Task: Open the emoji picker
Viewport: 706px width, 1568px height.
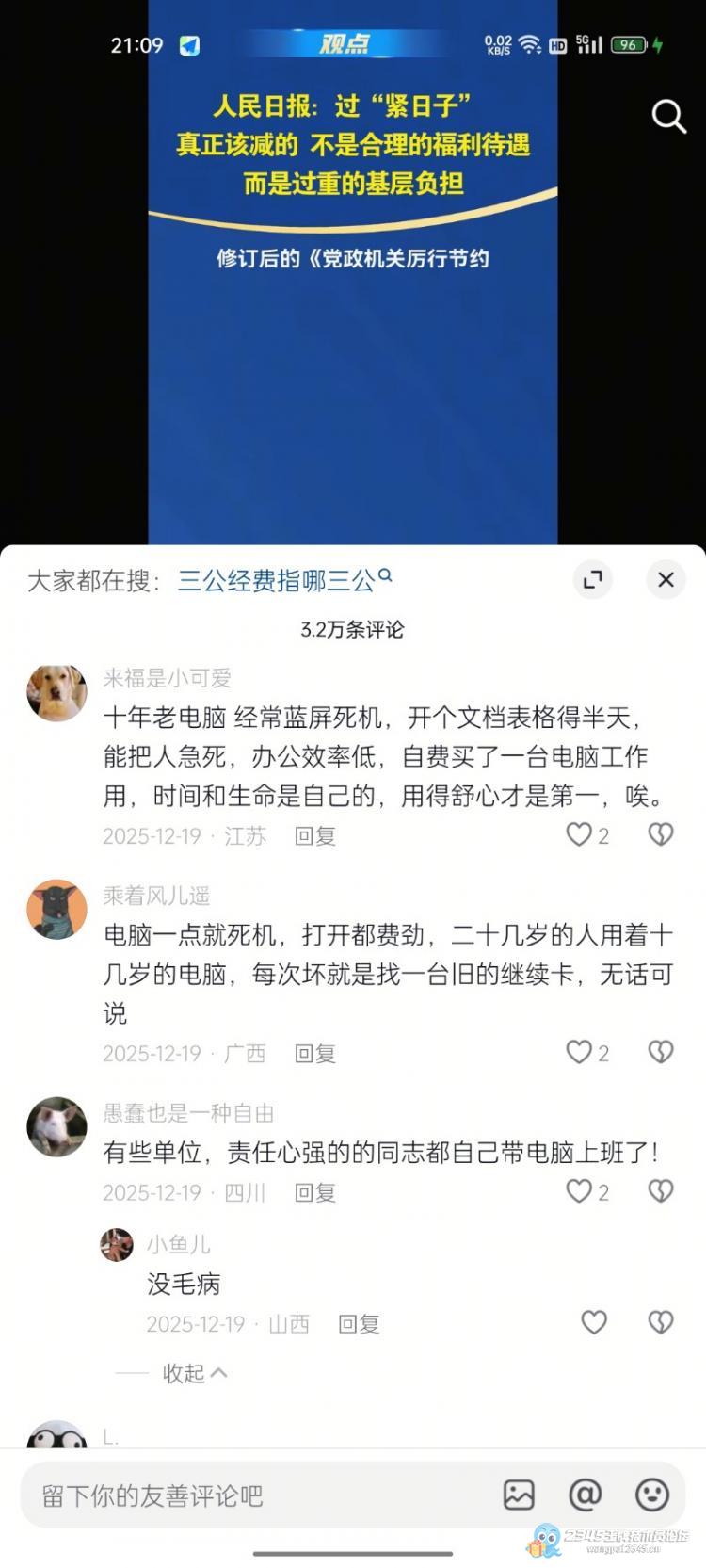Action: click(652, 1495)
